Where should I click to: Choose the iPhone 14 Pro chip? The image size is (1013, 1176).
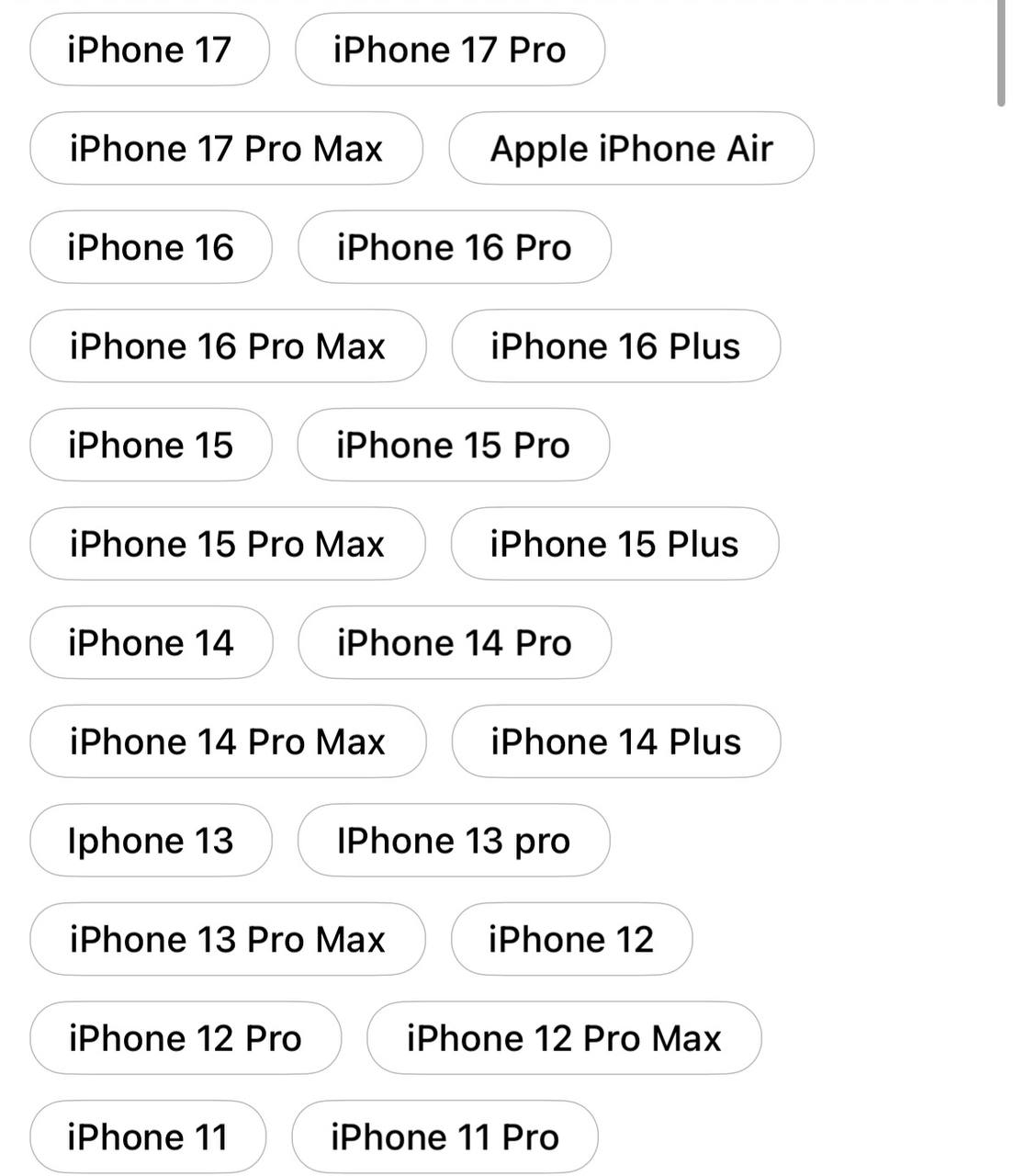(x=454, y=642)
